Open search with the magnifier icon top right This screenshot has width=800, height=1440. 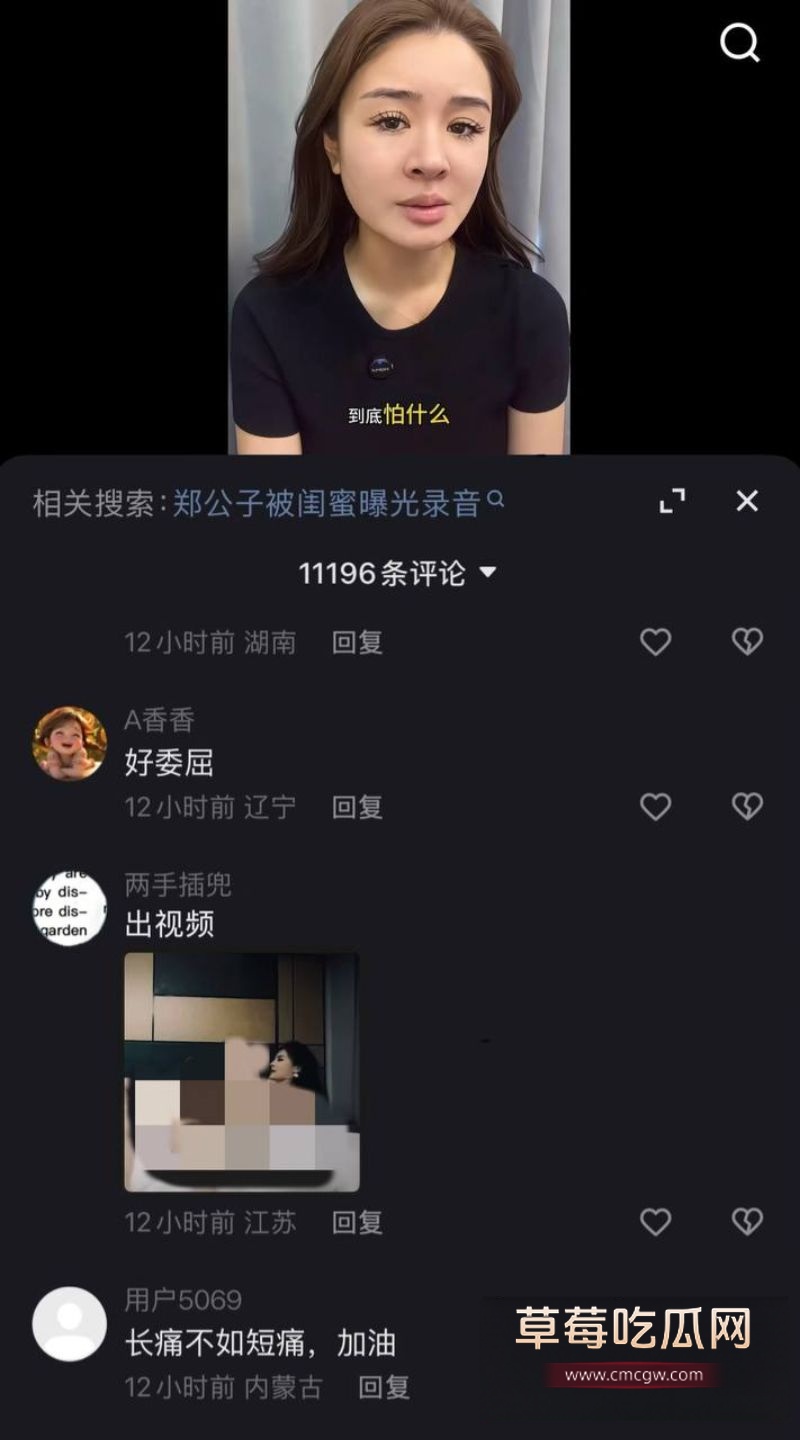[740, 44]
